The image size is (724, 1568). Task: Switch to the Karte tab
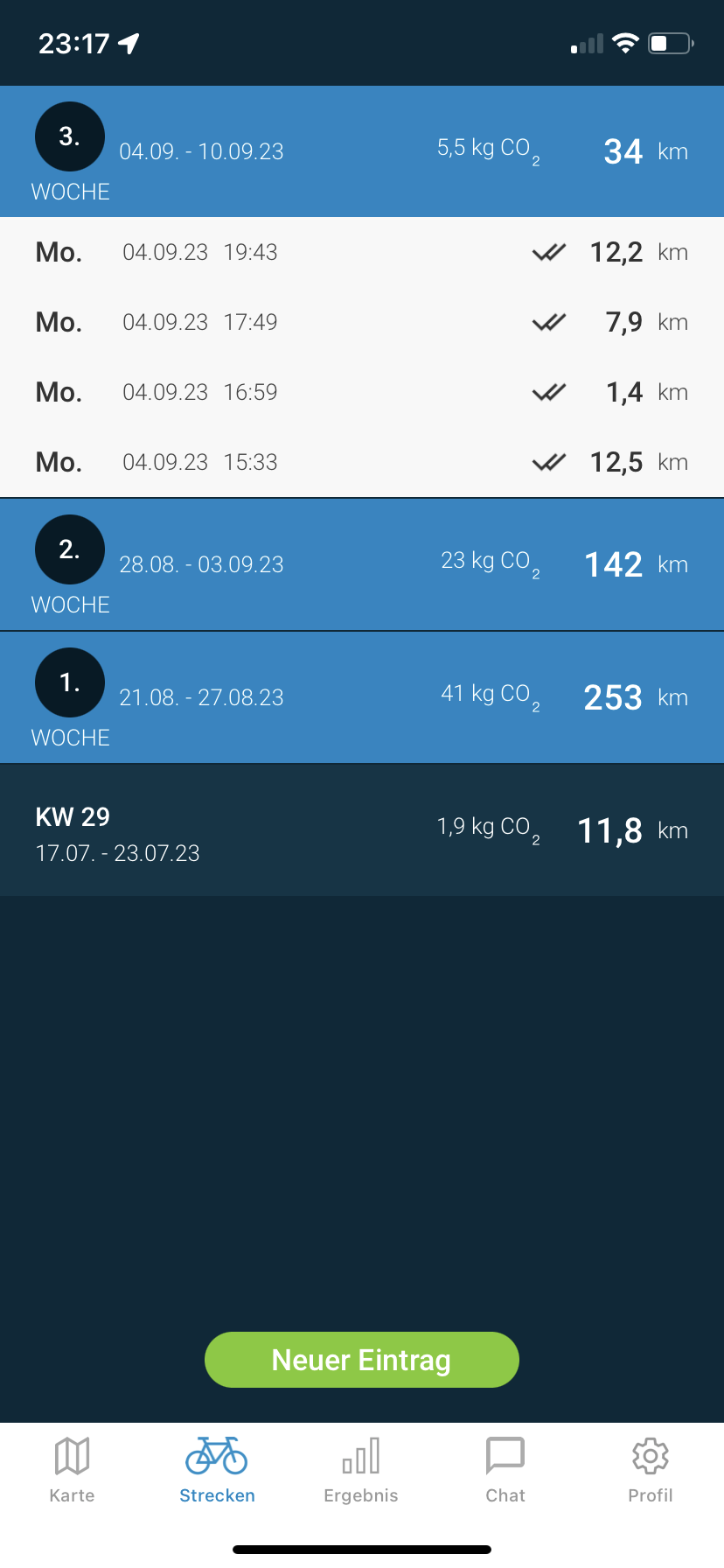click(x=72, y=1470)
